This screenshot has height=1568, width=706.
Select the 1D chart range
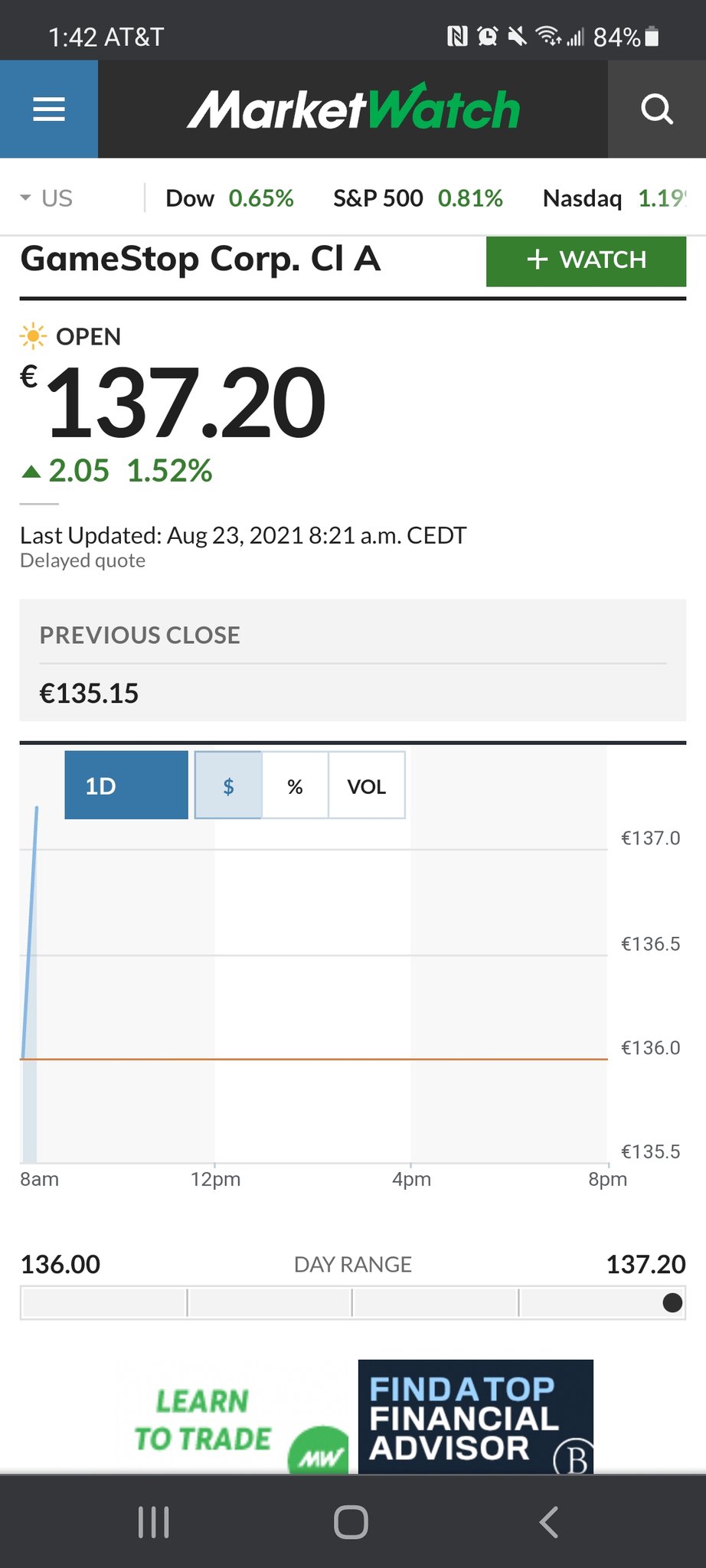pos(126,786)
